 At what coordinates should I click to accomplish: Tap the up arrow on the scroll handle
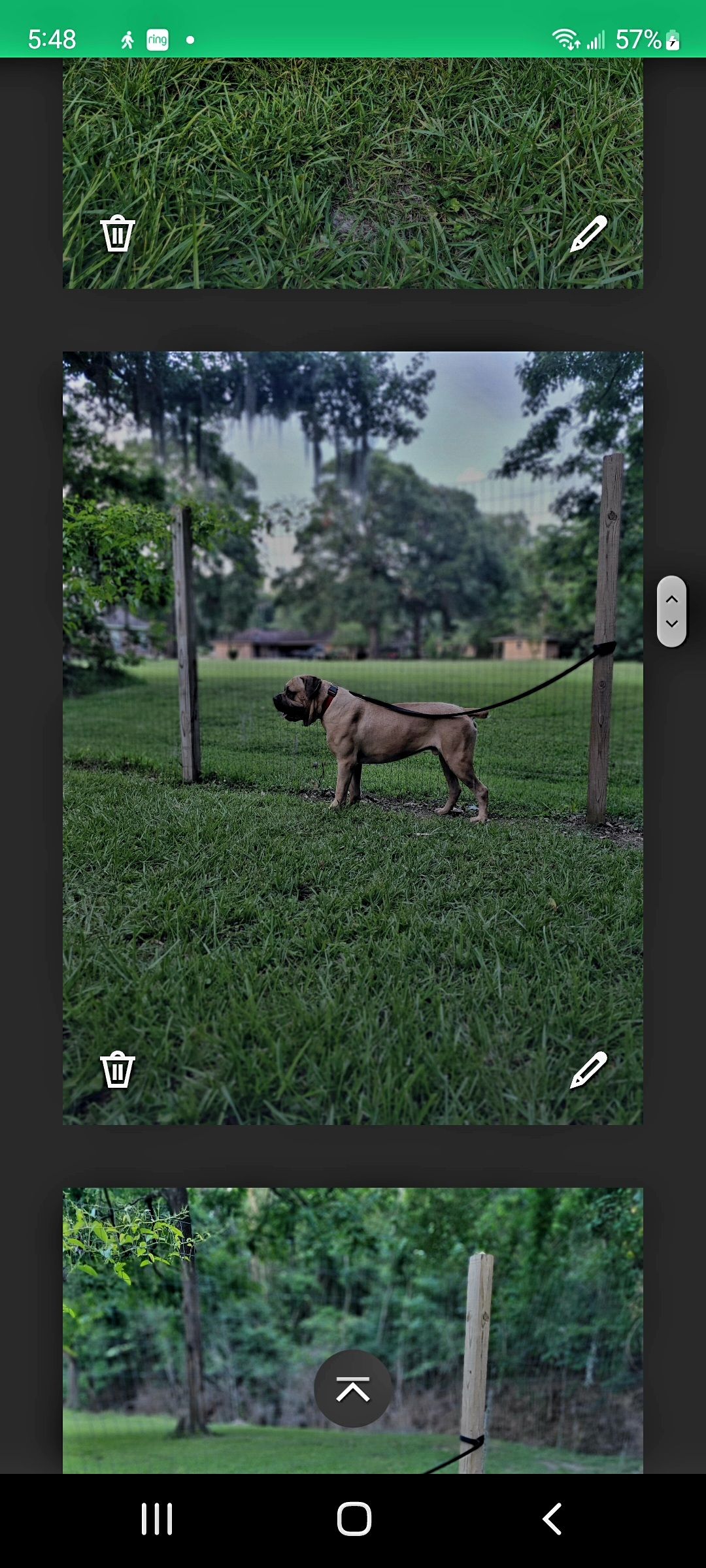pyautogui.click(x=671, y=599)
